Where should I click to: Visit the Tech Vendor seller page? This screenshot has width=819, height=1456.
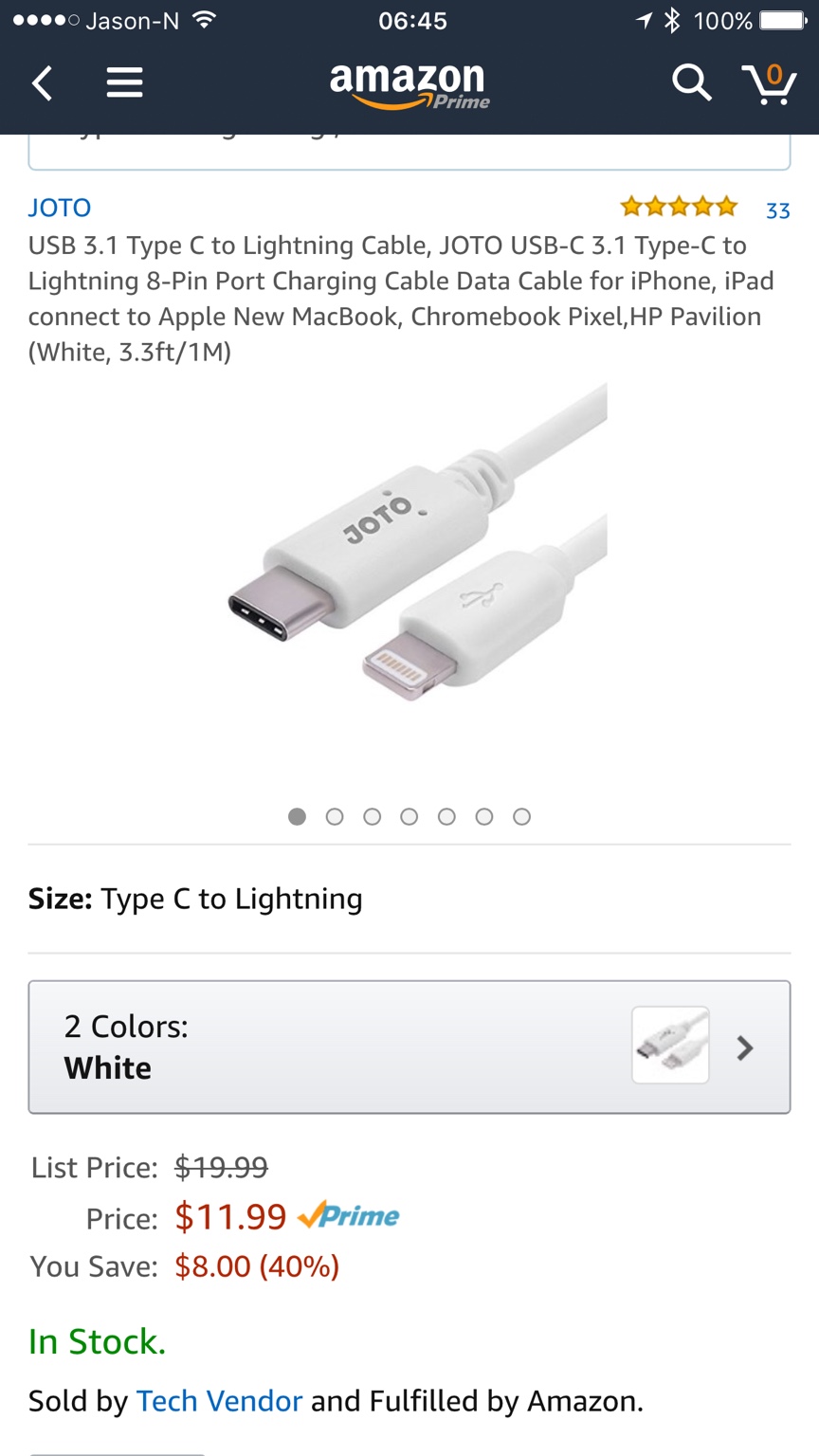219,1401
